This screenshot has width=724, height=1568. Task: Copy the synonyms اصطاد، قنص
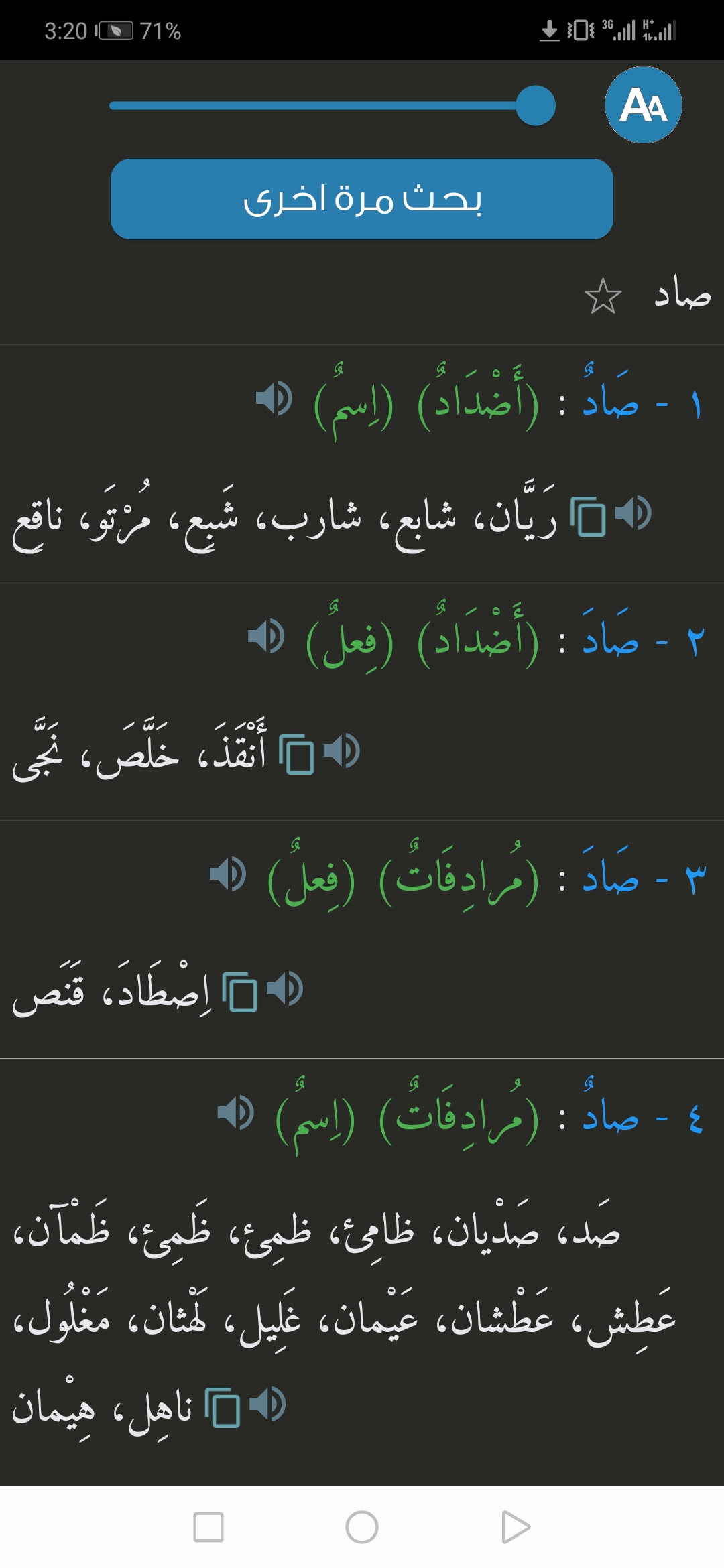point(240,992)
